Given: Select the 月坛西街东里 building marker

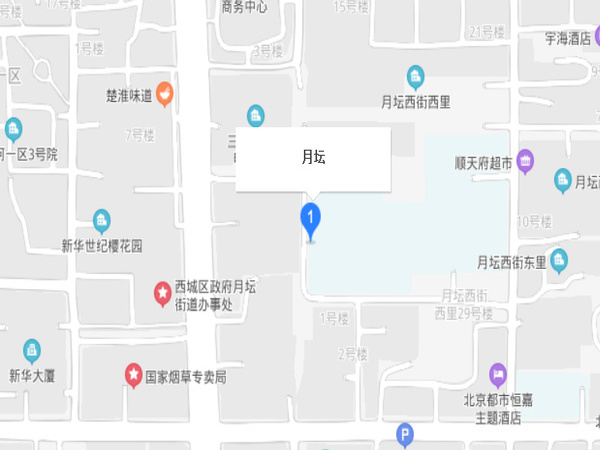Looking at the screenshot, I should tap(558, 258).
